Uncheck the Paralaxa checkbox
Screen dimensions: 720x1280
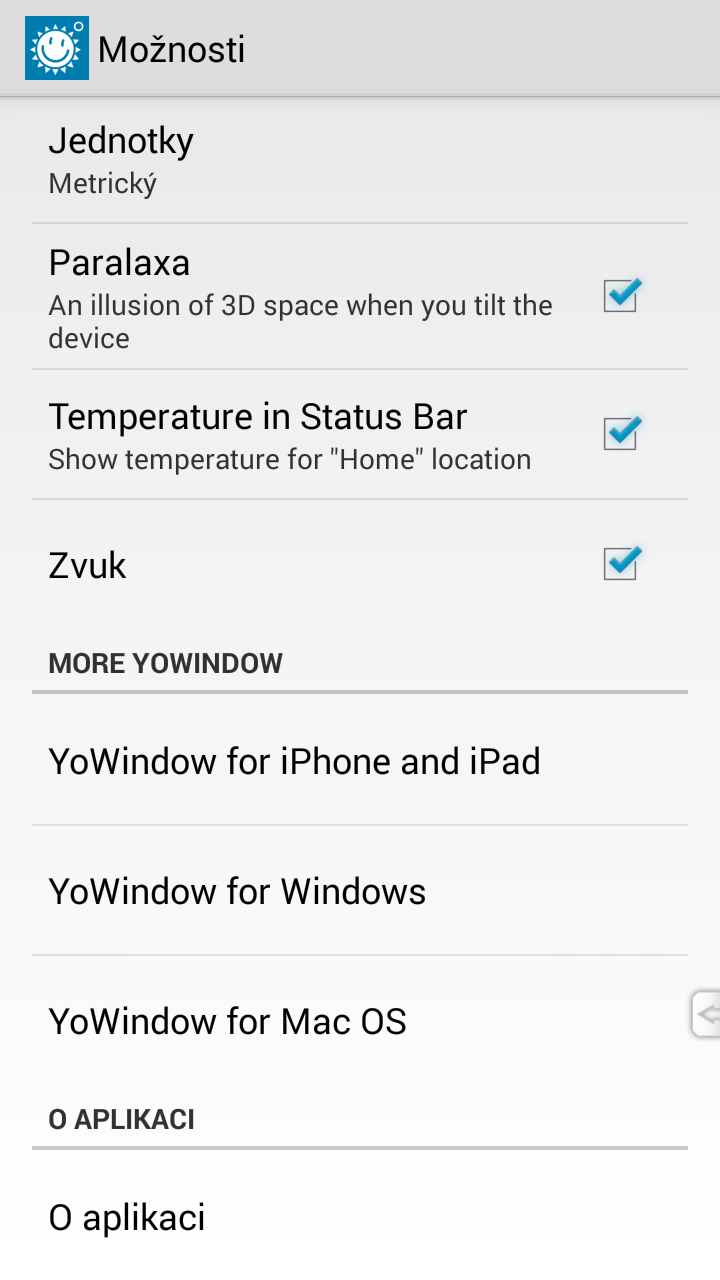(x=621, y=295)
